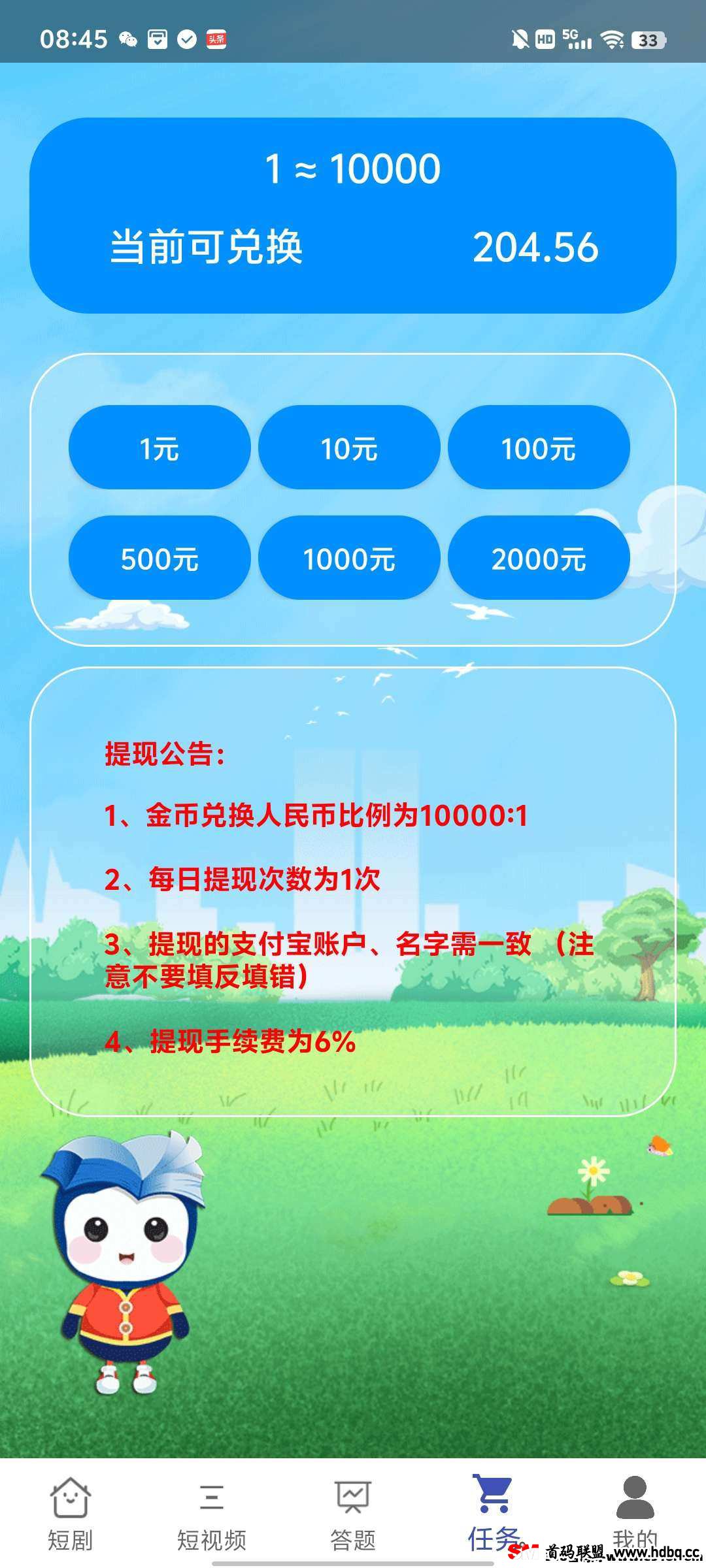The image size is (706, 1568).
Task: Pick the 100元 withdrawal amount
Action: tap(539, 448)
